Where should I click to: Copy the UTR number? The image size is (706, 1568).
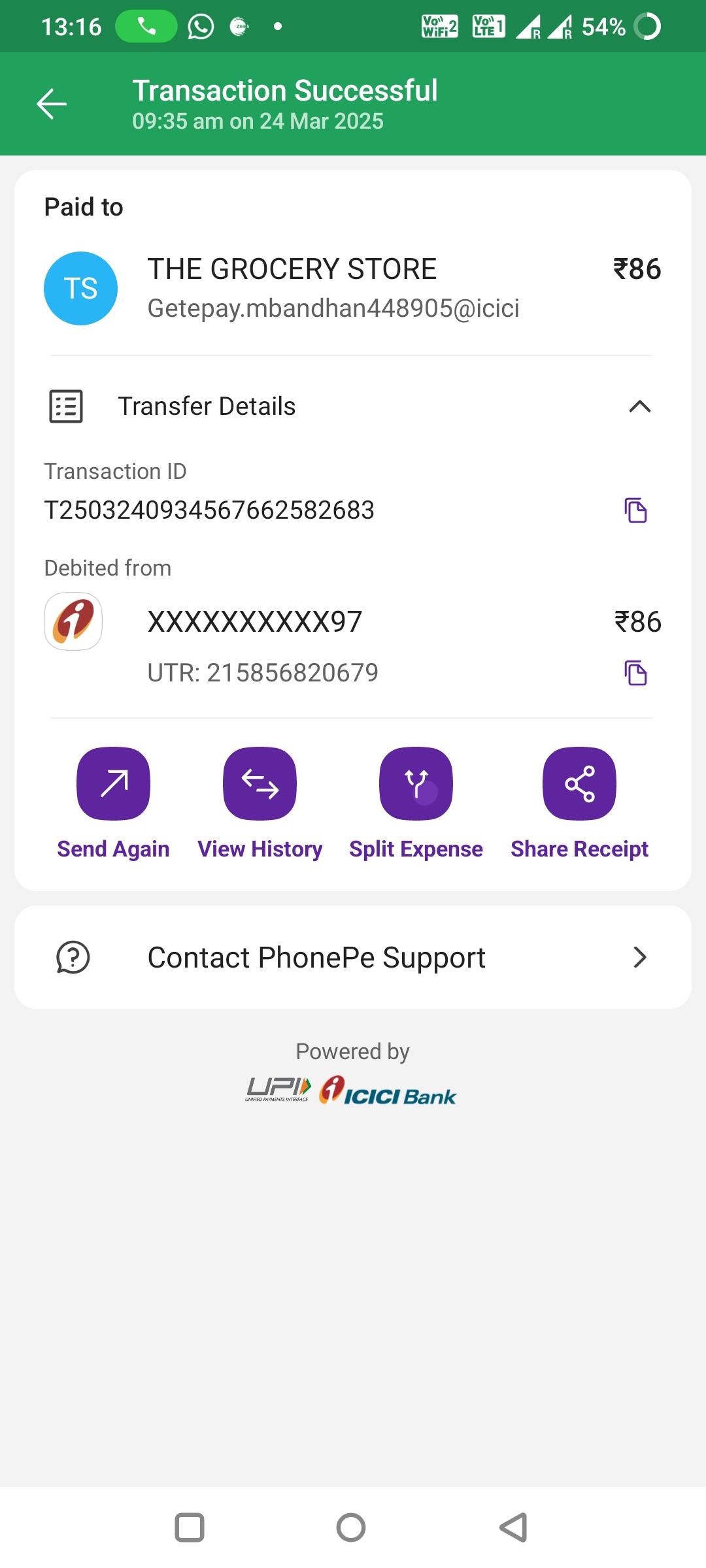pos(635,673)
